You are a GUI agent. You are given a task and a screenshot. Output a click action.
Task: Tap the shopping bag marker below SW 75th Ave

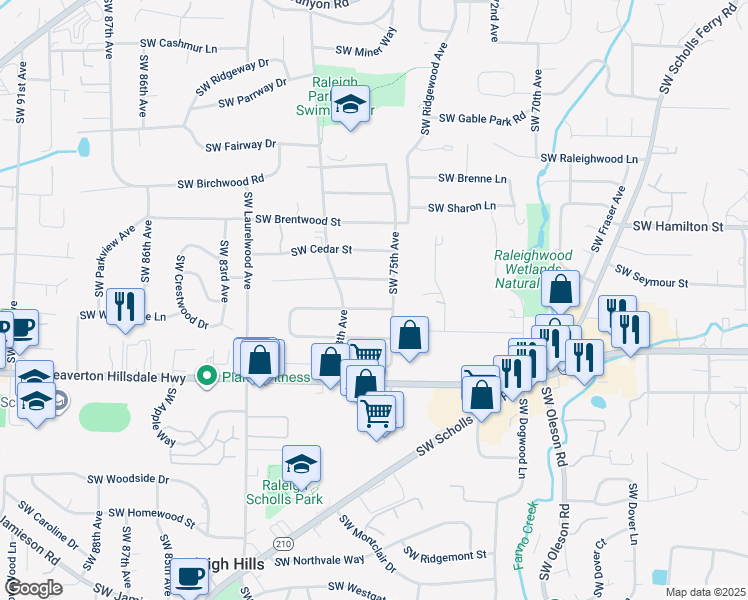click(409, 336)
